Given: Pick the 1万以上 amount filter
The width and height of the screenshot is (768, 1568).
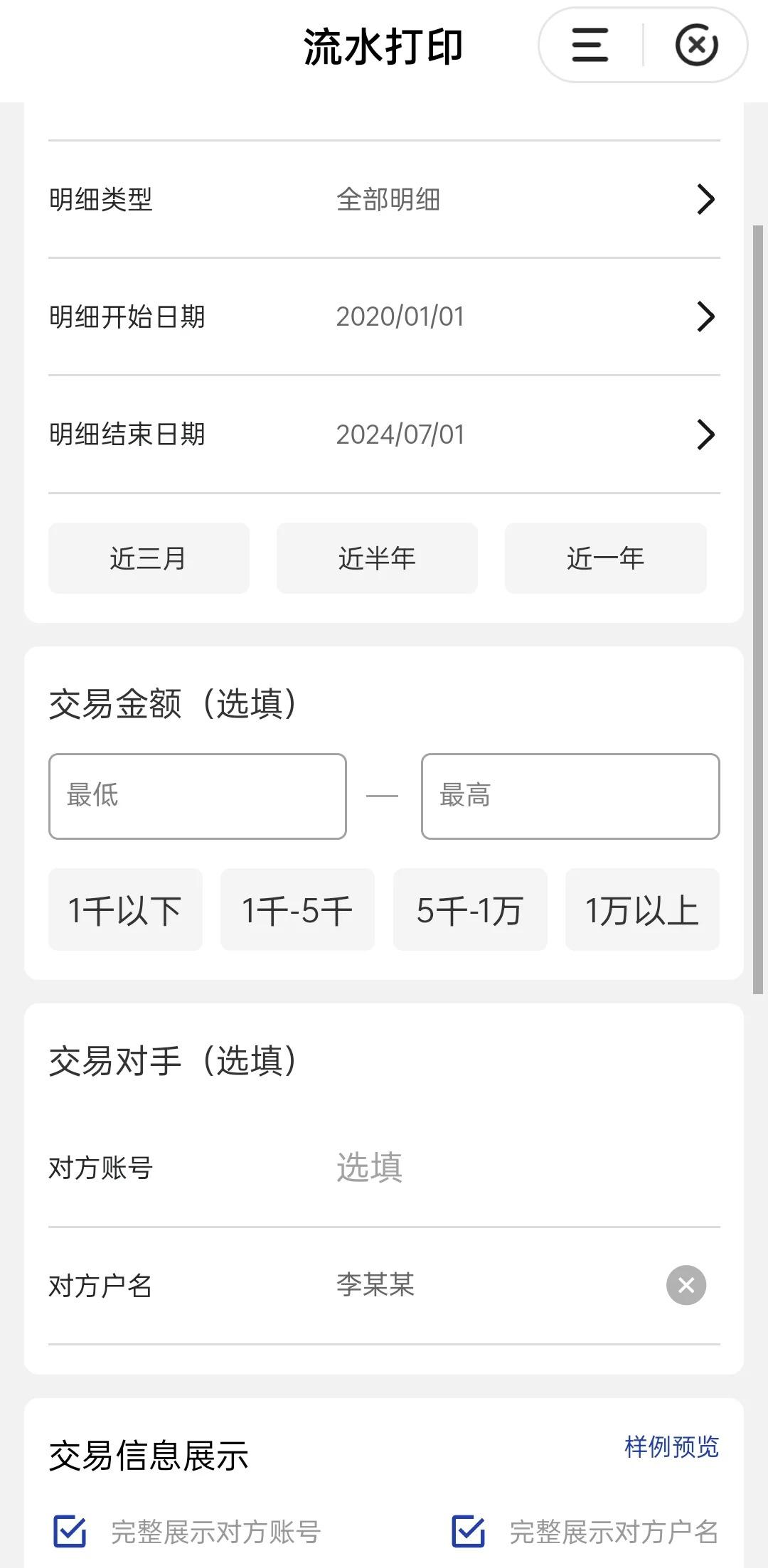Looking at the screenshot, I should tap(641, 910).
